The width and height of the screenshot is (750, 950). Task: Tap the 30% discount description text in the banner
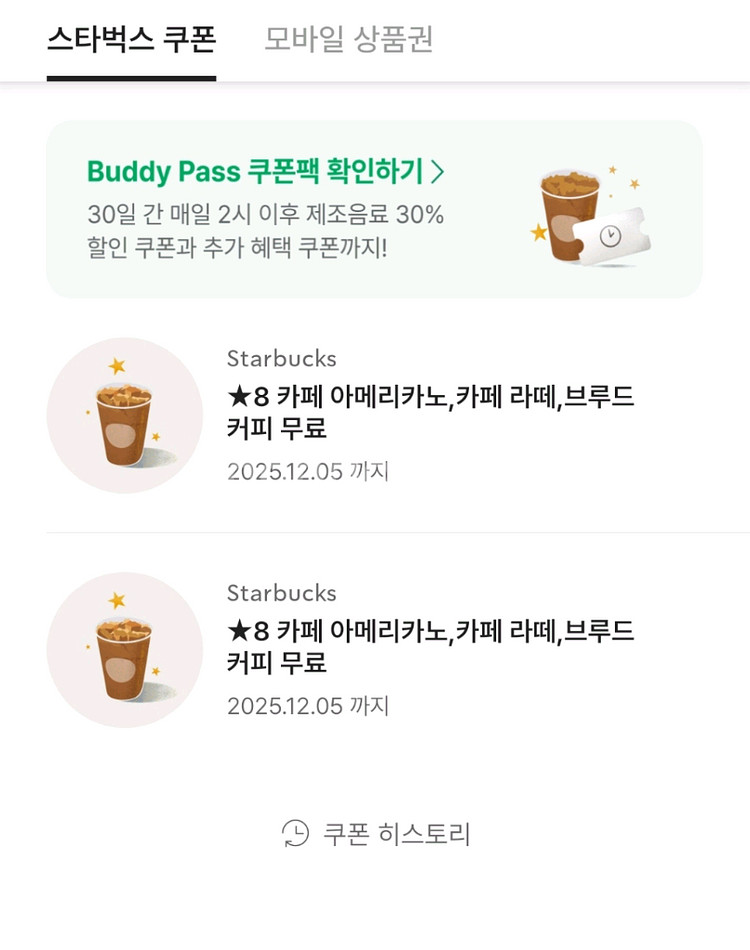click(x=265, y=230)
